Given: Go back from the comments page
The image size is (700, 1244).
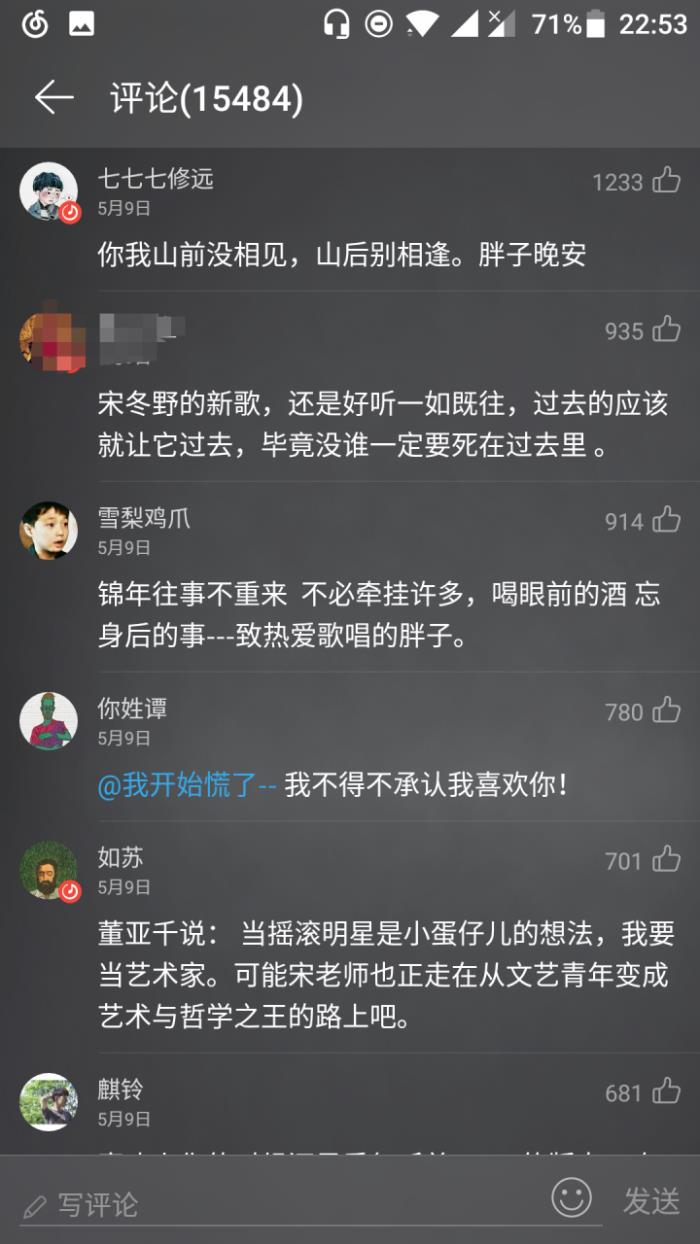Looking at the screenshot, I should pos(54,98).
